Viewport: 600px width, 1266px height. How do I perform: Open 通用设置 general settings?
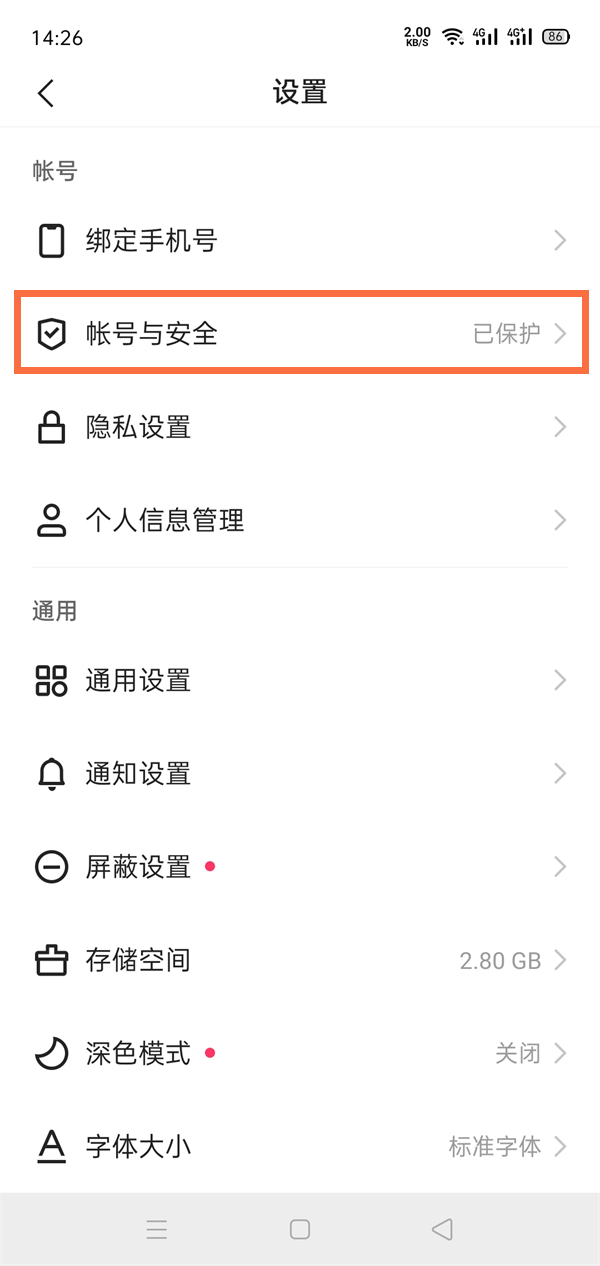pos(300,681)
